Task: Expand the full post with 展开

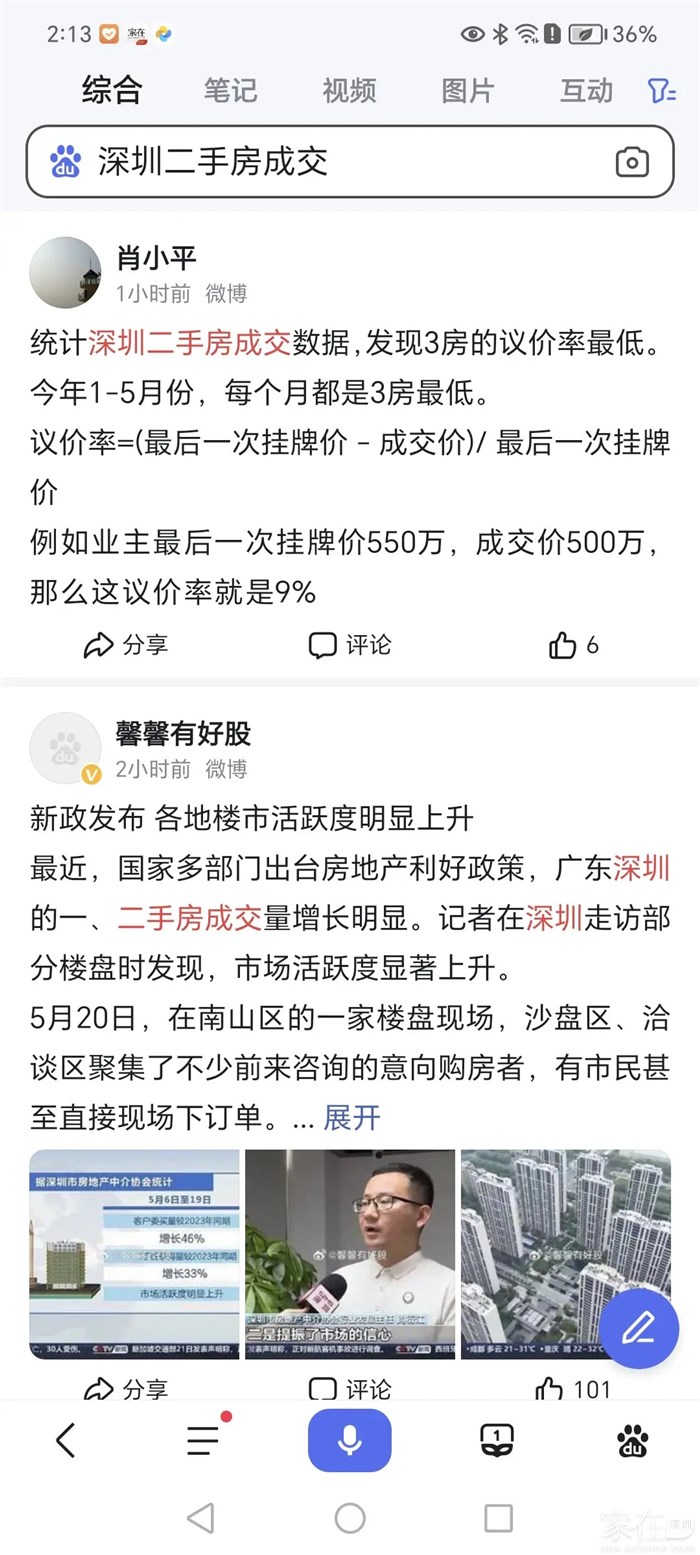Action: pos(352,1117)
